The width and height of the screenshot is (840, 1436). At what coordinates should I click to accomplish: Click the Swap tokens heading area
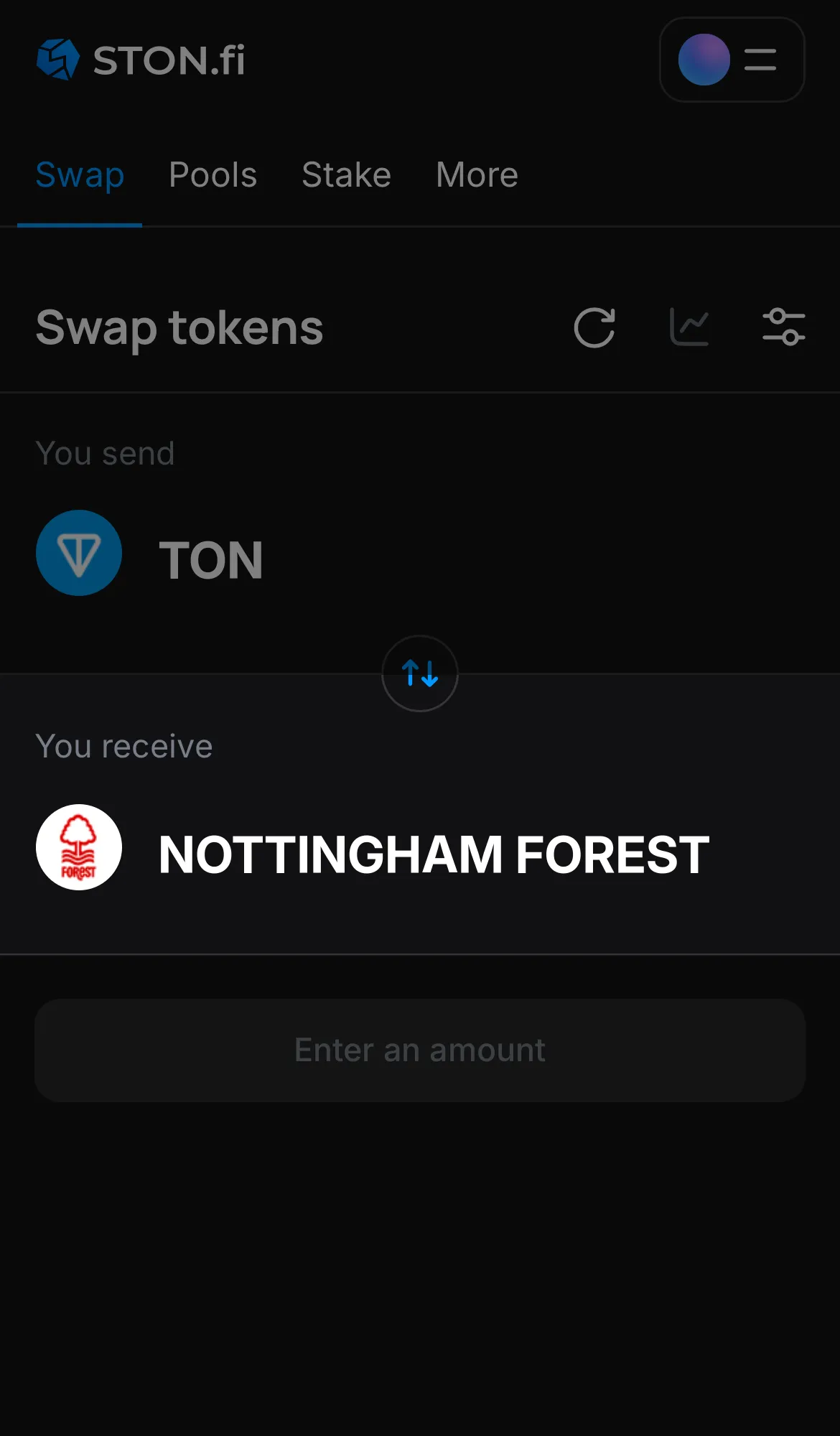(x=179, y=327)
